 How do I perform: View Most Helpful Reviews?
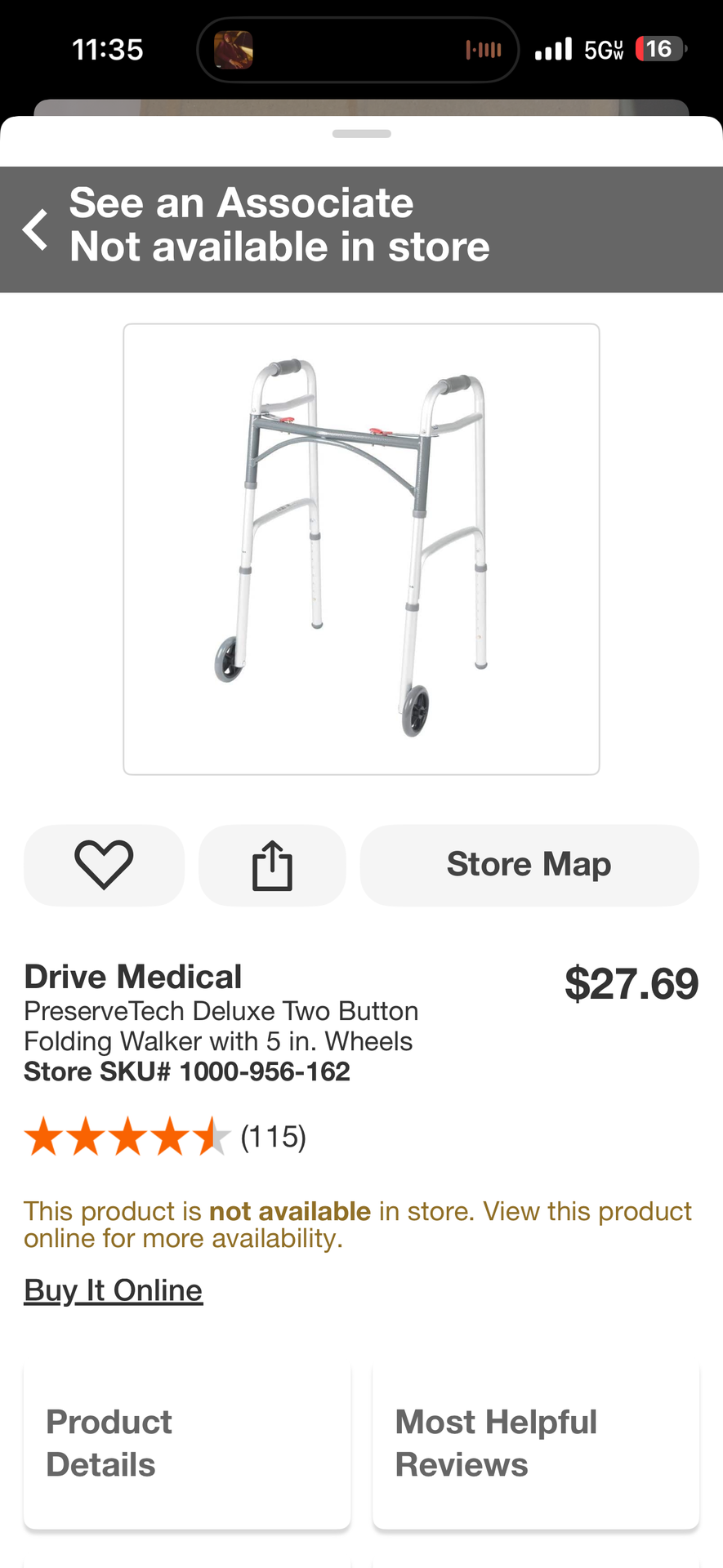pos(535,1444)
